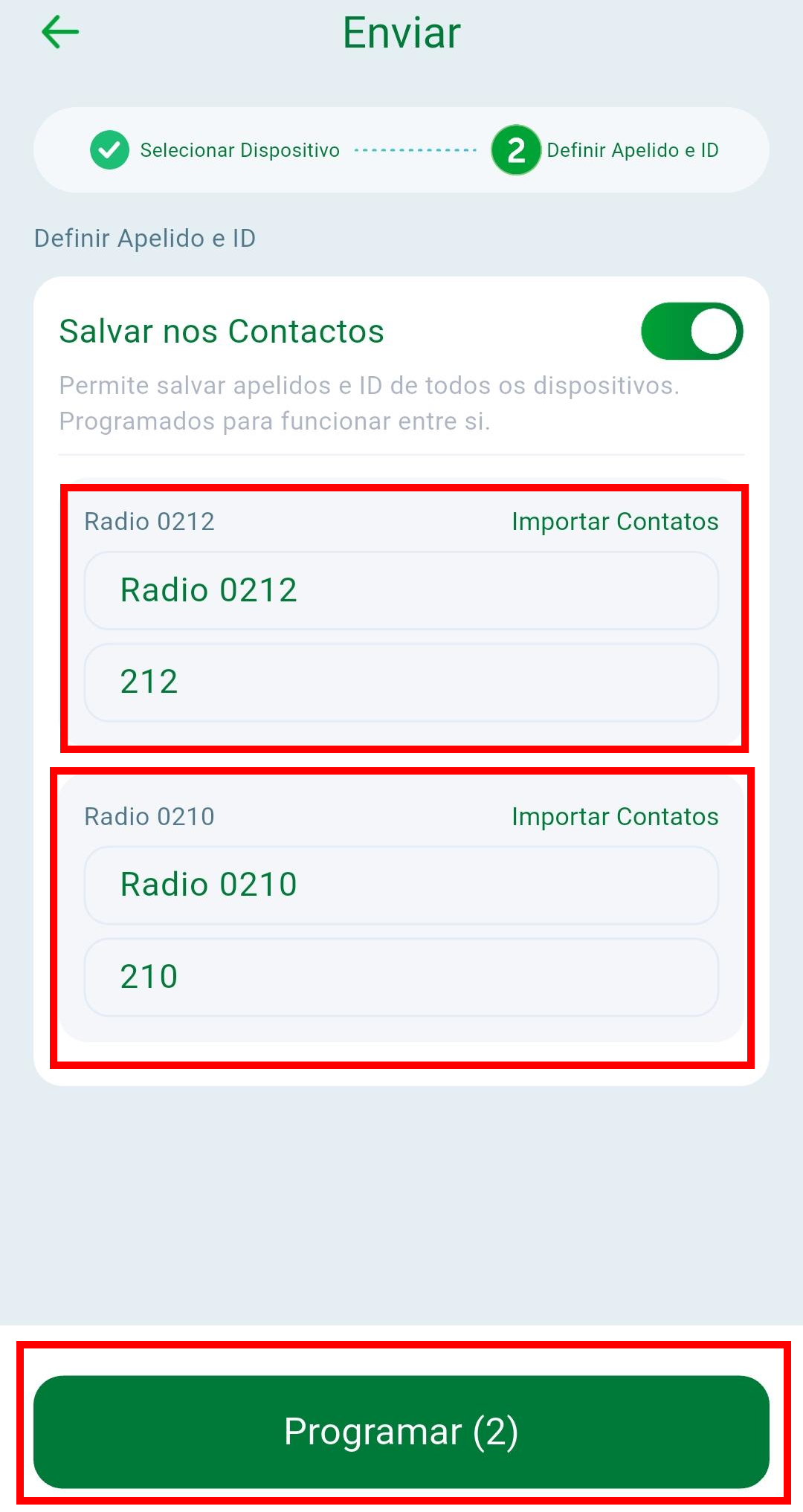Go back using the top arrow
Viewport: 803px width, 1512px height.
(60, 33)
